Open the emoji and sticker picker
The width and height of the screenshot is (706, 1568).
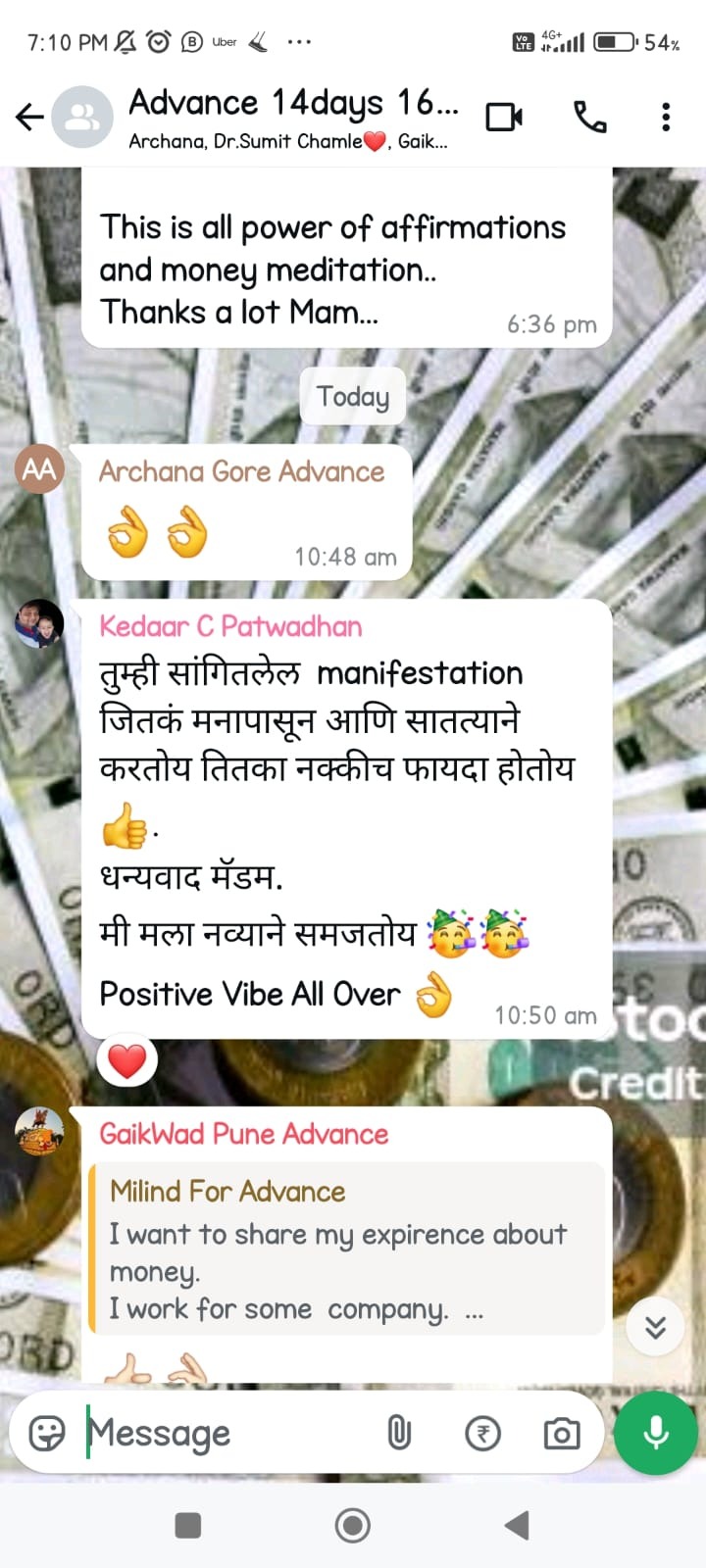click(x=46, y=1433)
